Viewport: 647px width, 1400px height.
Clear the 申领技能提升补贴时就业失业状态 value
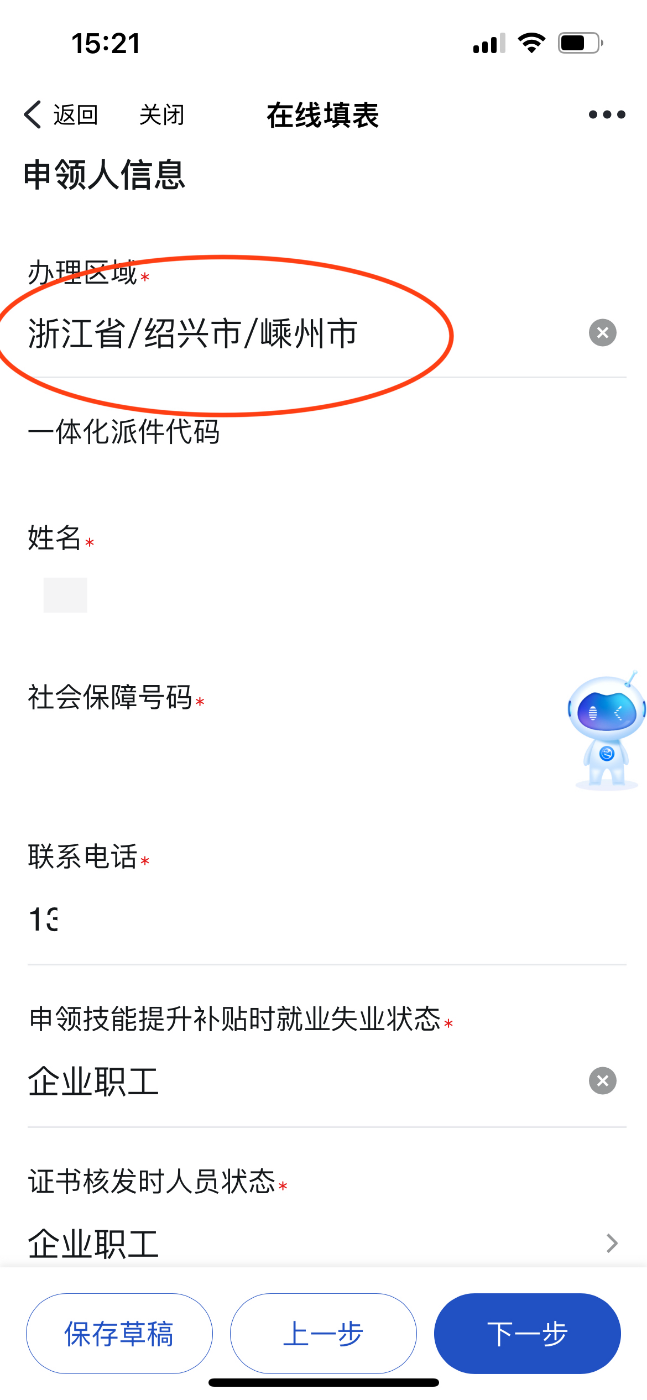tap(602, 1081)
